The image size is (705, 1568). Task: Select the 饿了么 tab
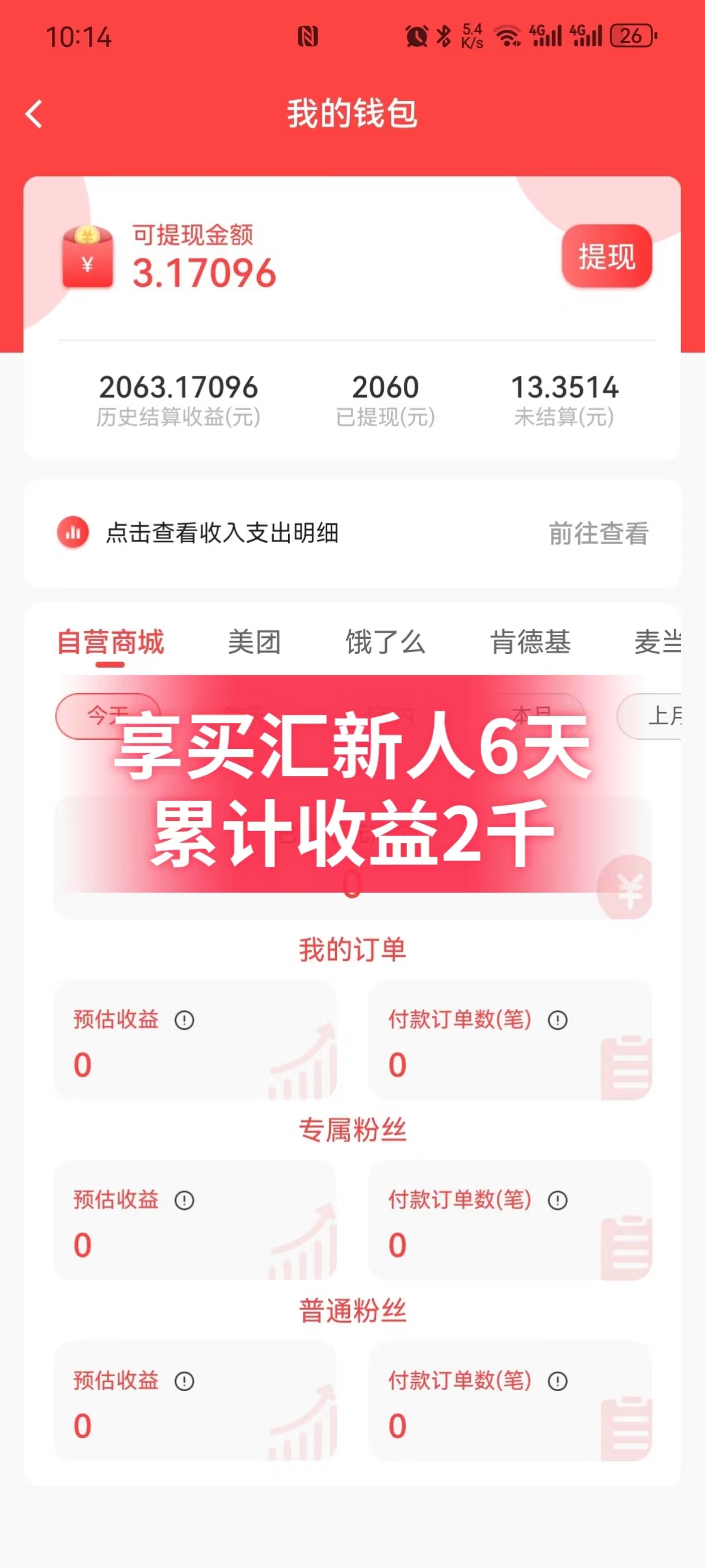(x=385, y=642)
